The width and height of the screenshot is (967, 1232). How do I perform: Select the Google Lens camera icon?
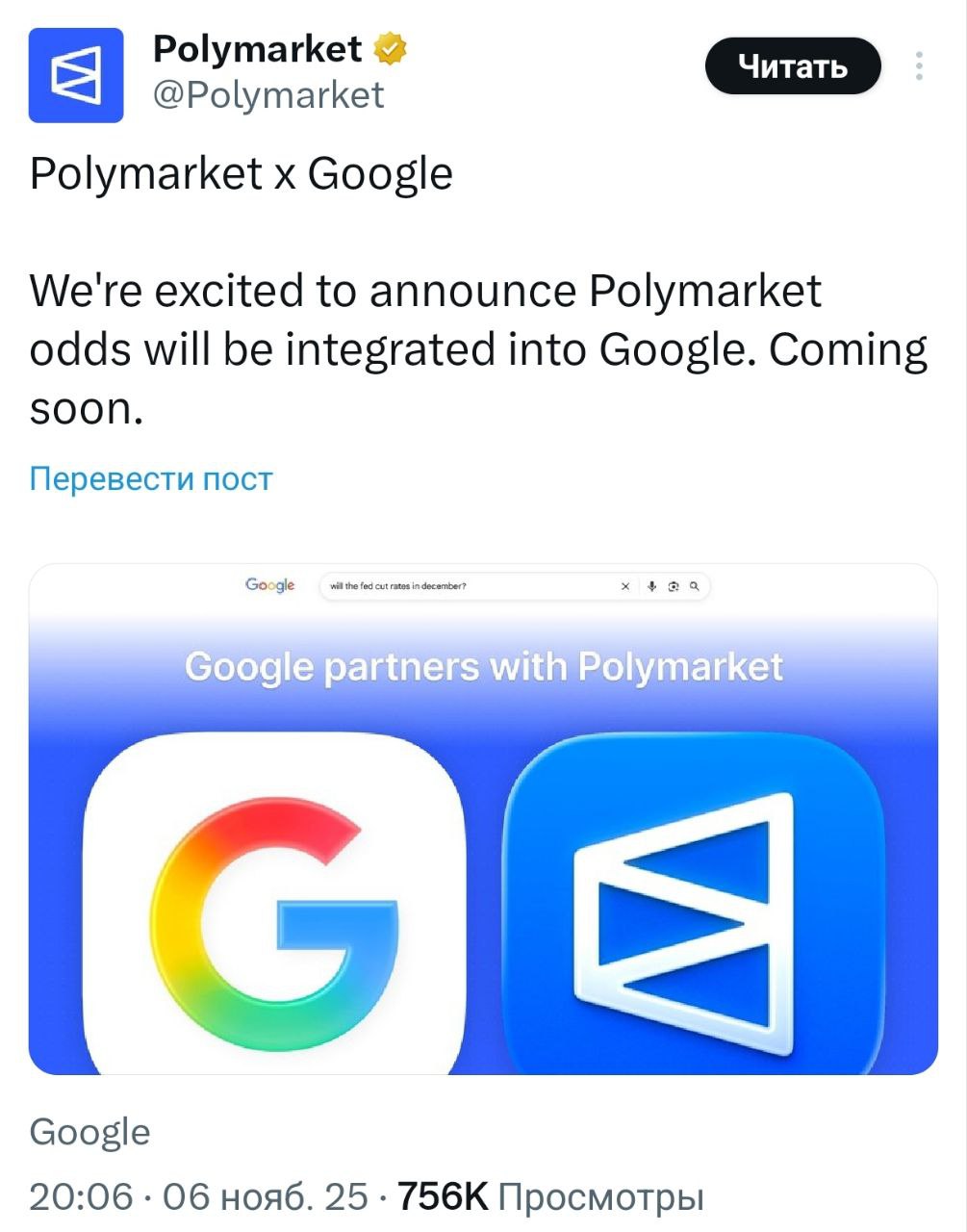(674, 585)
